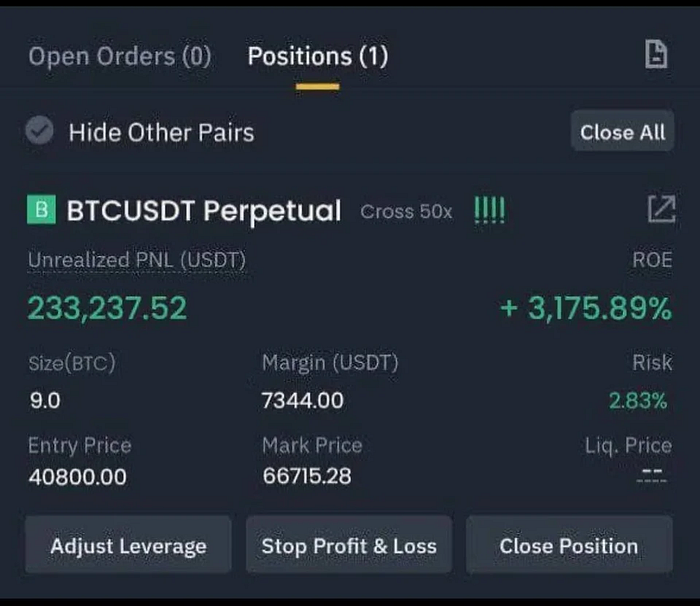Close Position for BTCUSDT
Screen dimensions: 700x606
click(x=569, y=545)
